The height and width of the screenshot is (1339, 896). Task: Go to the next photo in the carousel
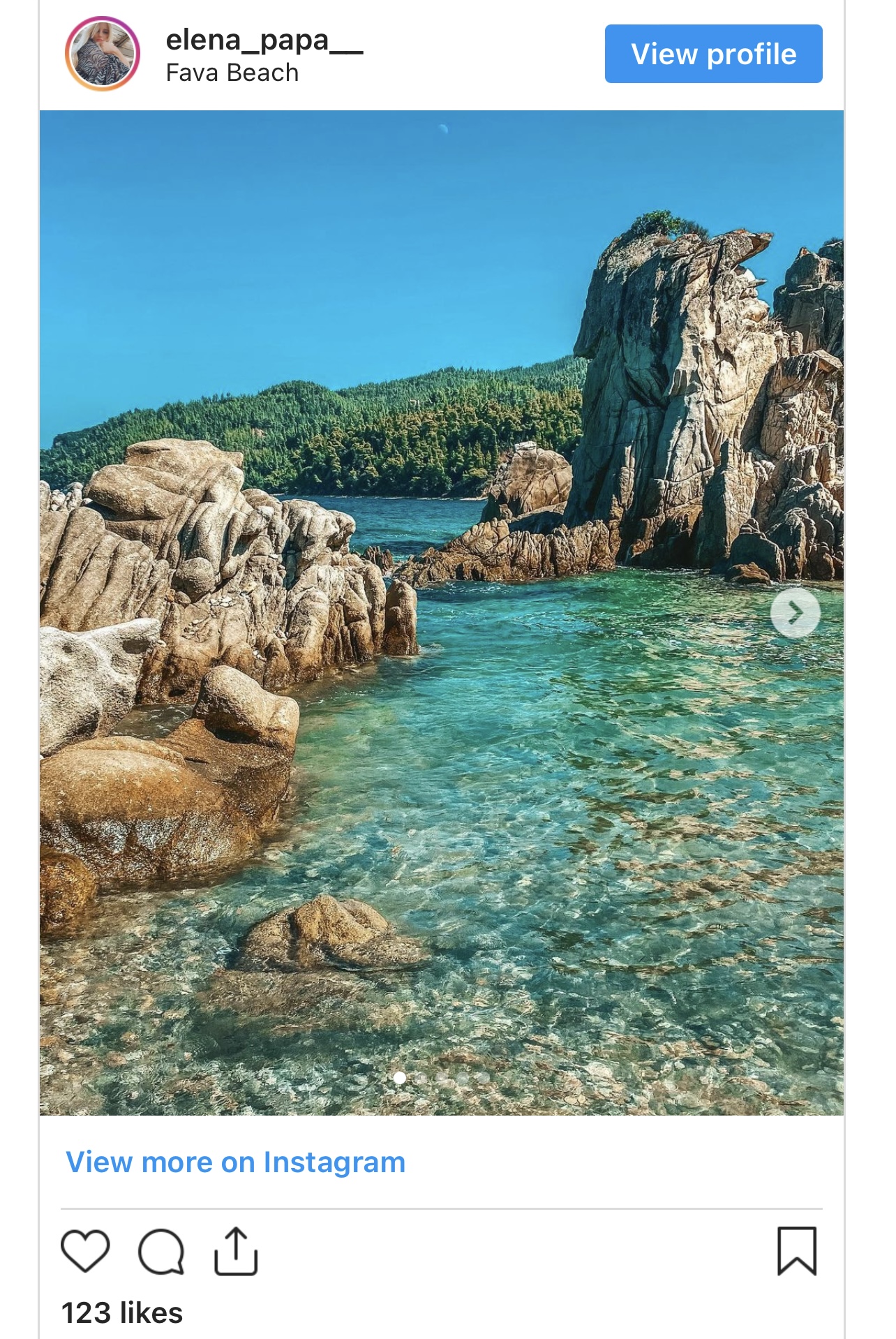(795, 613)
